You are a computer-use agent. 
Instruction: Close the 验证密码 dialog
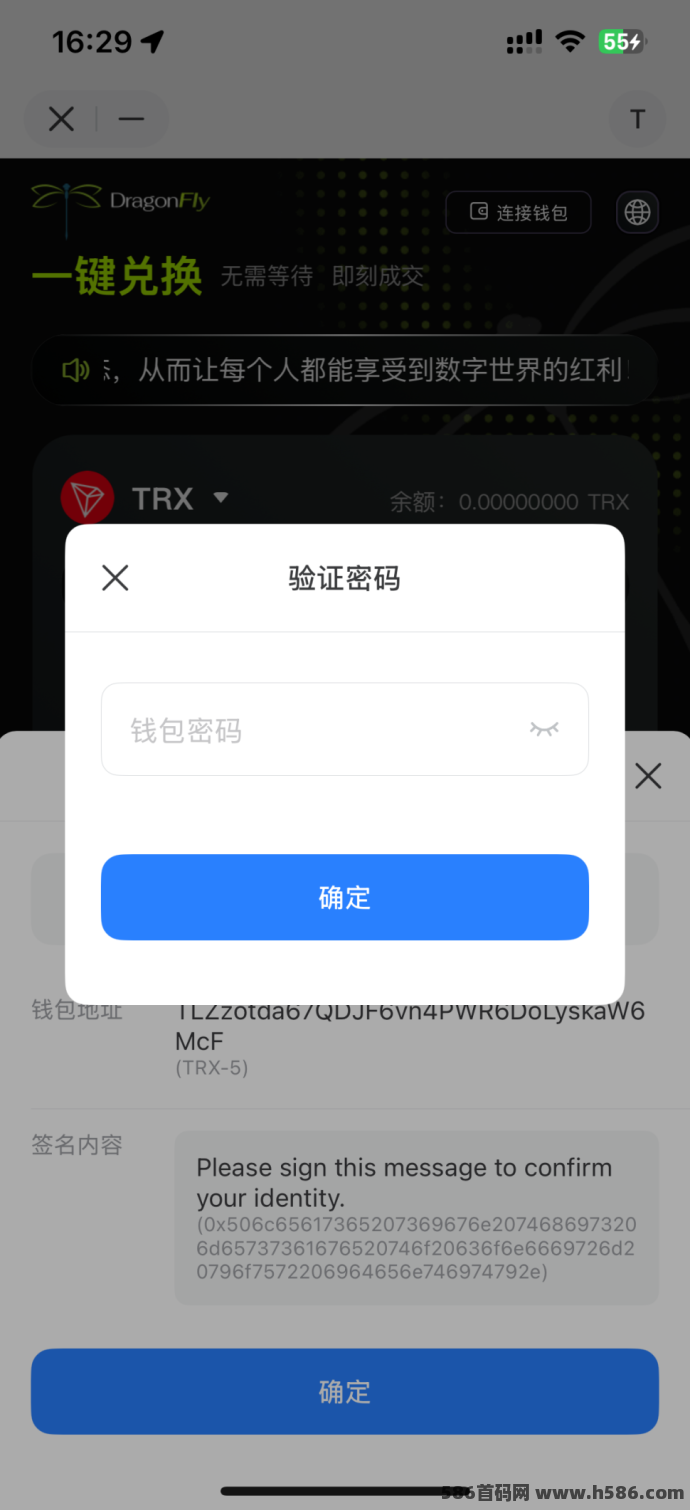(x=116, y=578)
